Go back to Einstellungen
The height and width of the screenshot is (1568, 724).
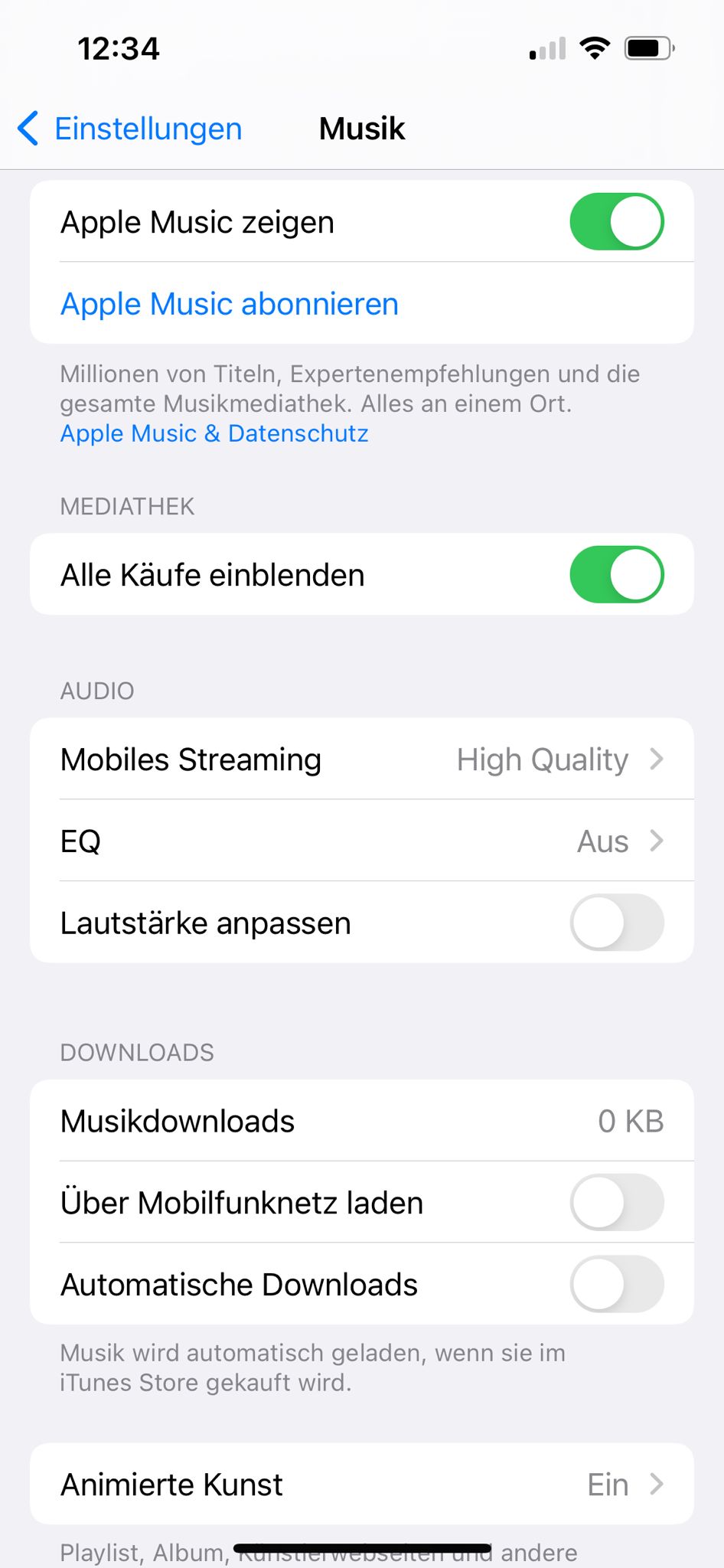130,129
